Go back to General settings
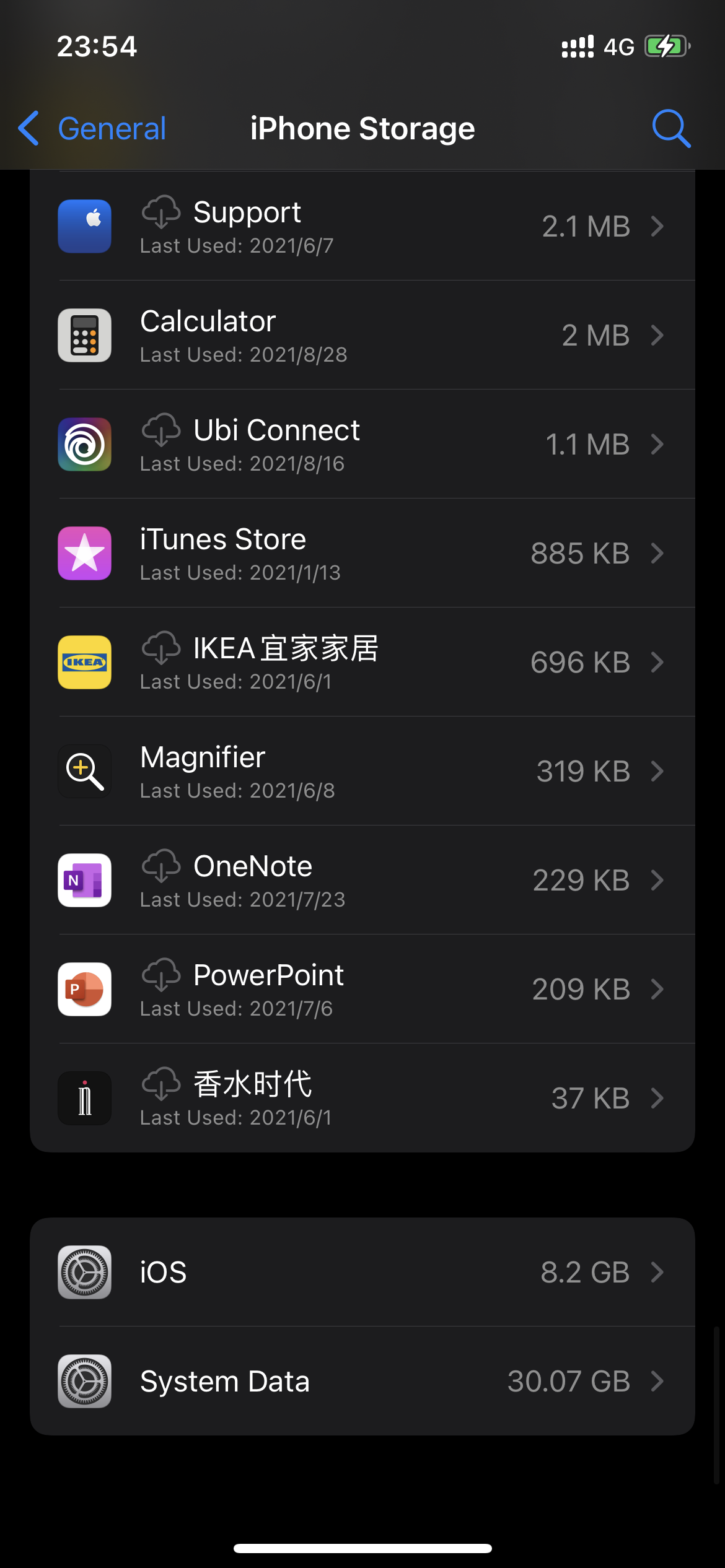This screenshot has width=725, height=1568. (x=93, y=129)
